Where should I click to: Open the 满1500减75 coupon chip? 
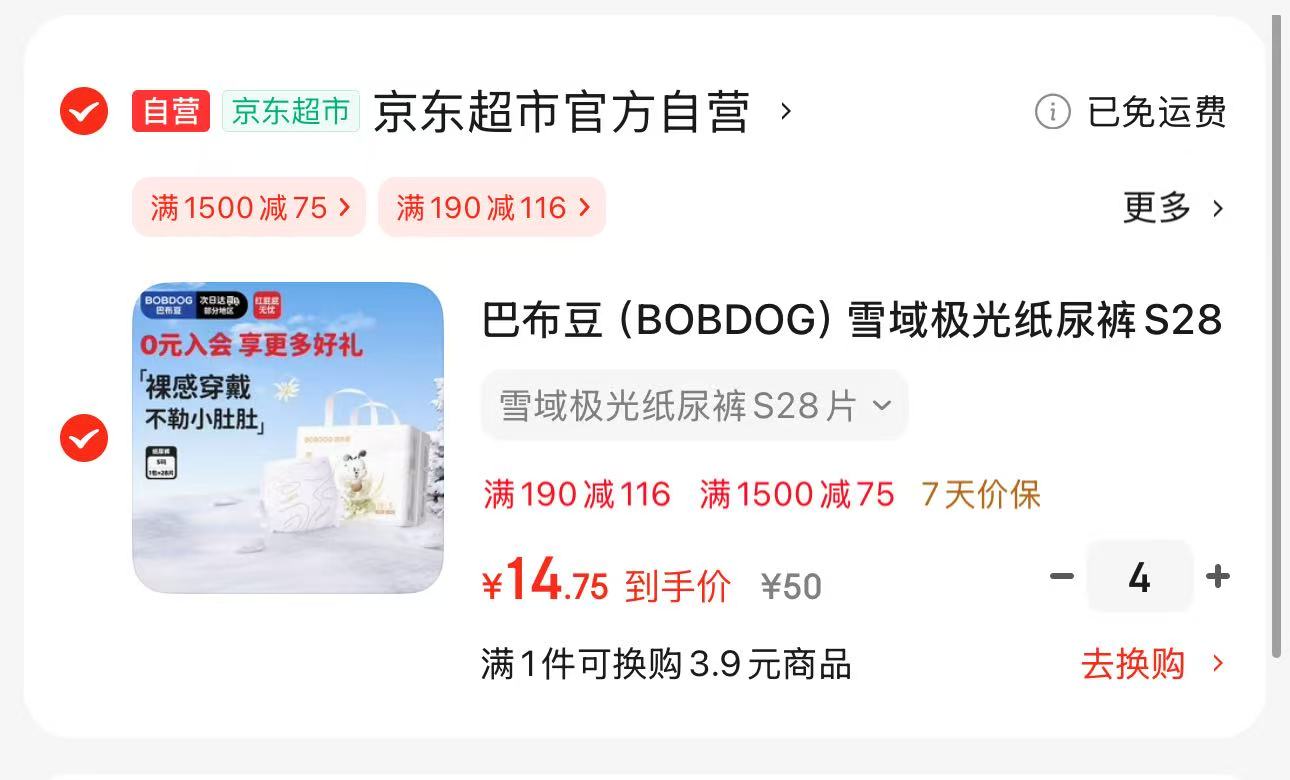click(x=249, y=208)
